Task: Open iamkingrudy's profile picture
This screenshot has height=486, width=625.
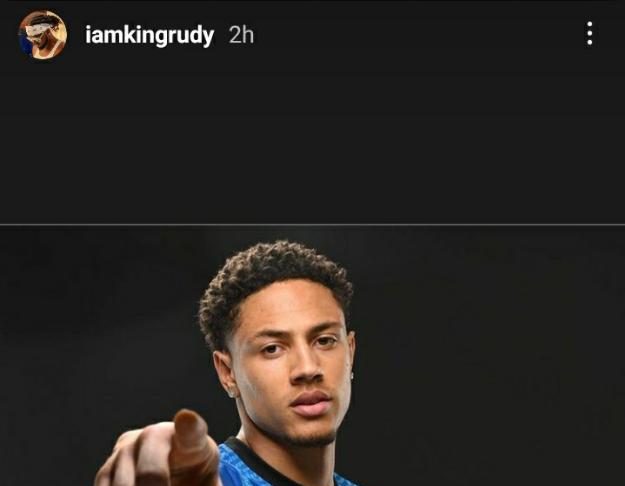Action: coord(42,35)
